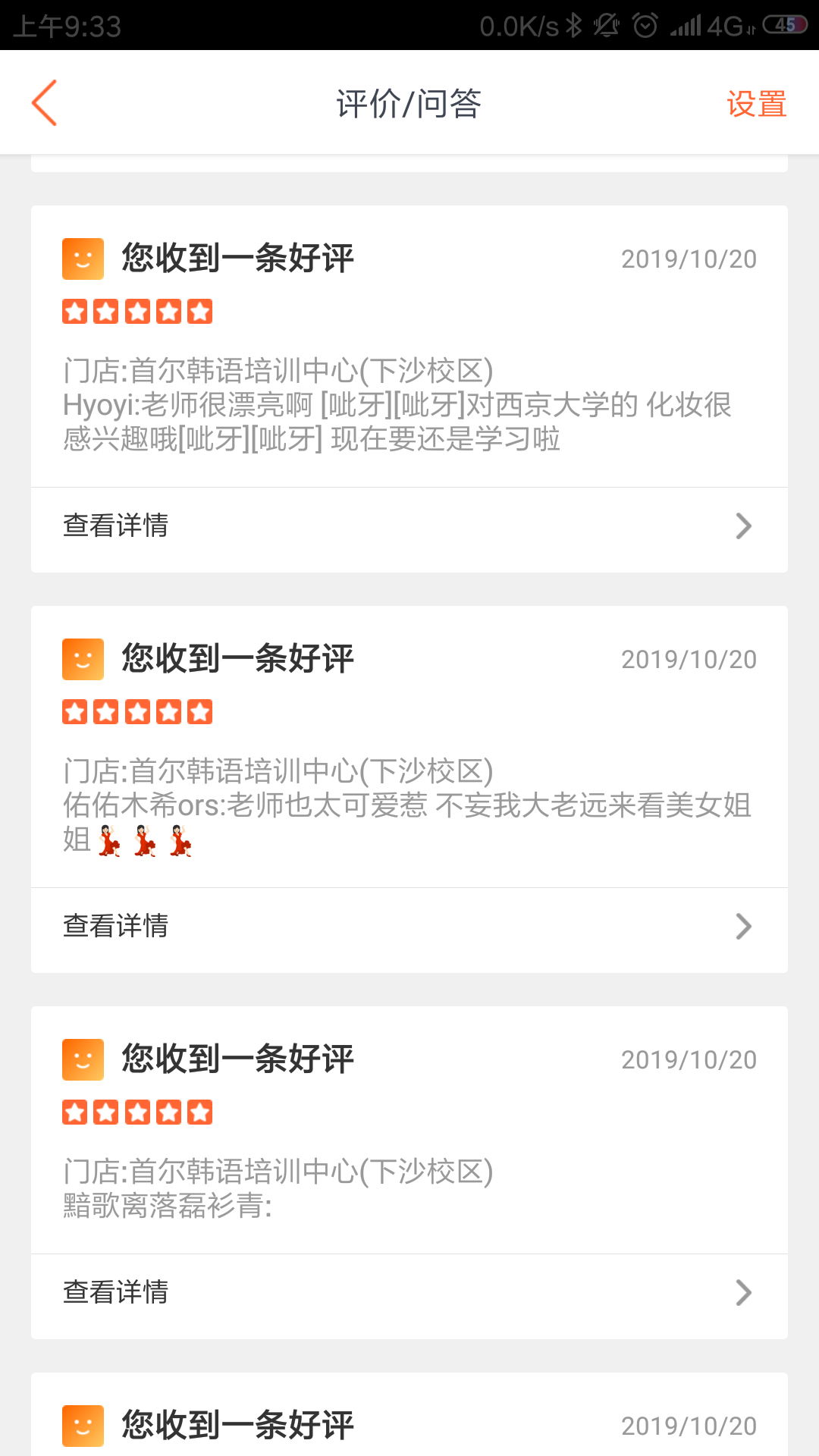View details of 佑佑木希ors's review
The image size is (819, 1456).
(409, 926)
